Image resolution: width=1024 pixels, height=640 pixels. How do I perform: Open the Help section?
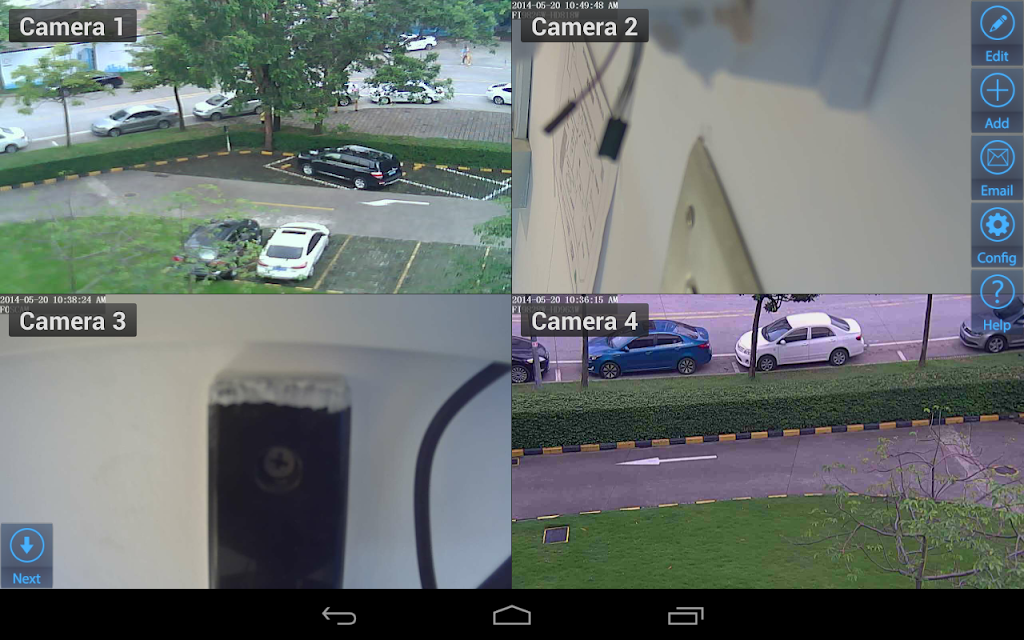pos(996,301)
